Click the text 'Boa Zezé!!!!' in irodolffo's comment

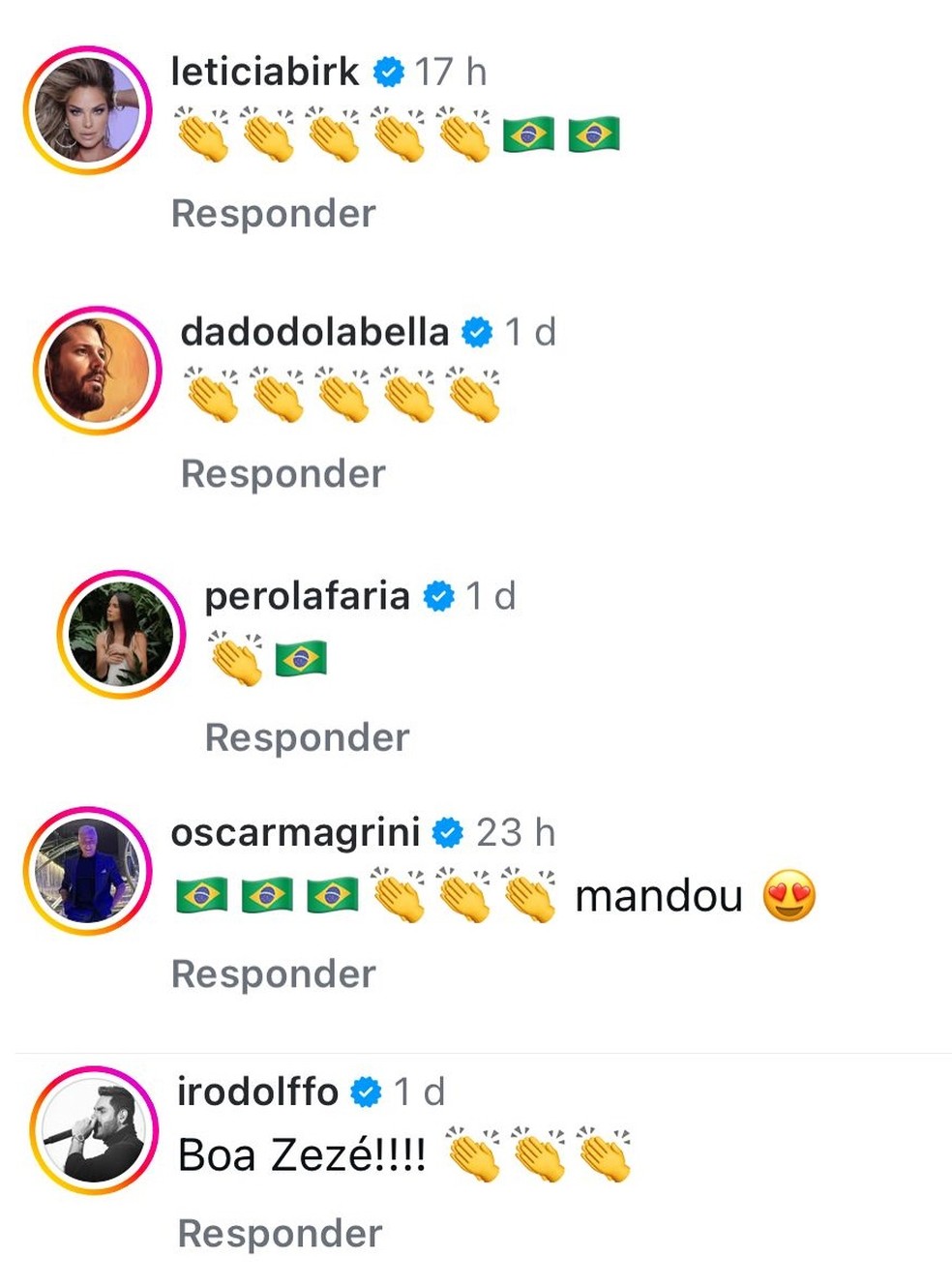[300, 1151]
